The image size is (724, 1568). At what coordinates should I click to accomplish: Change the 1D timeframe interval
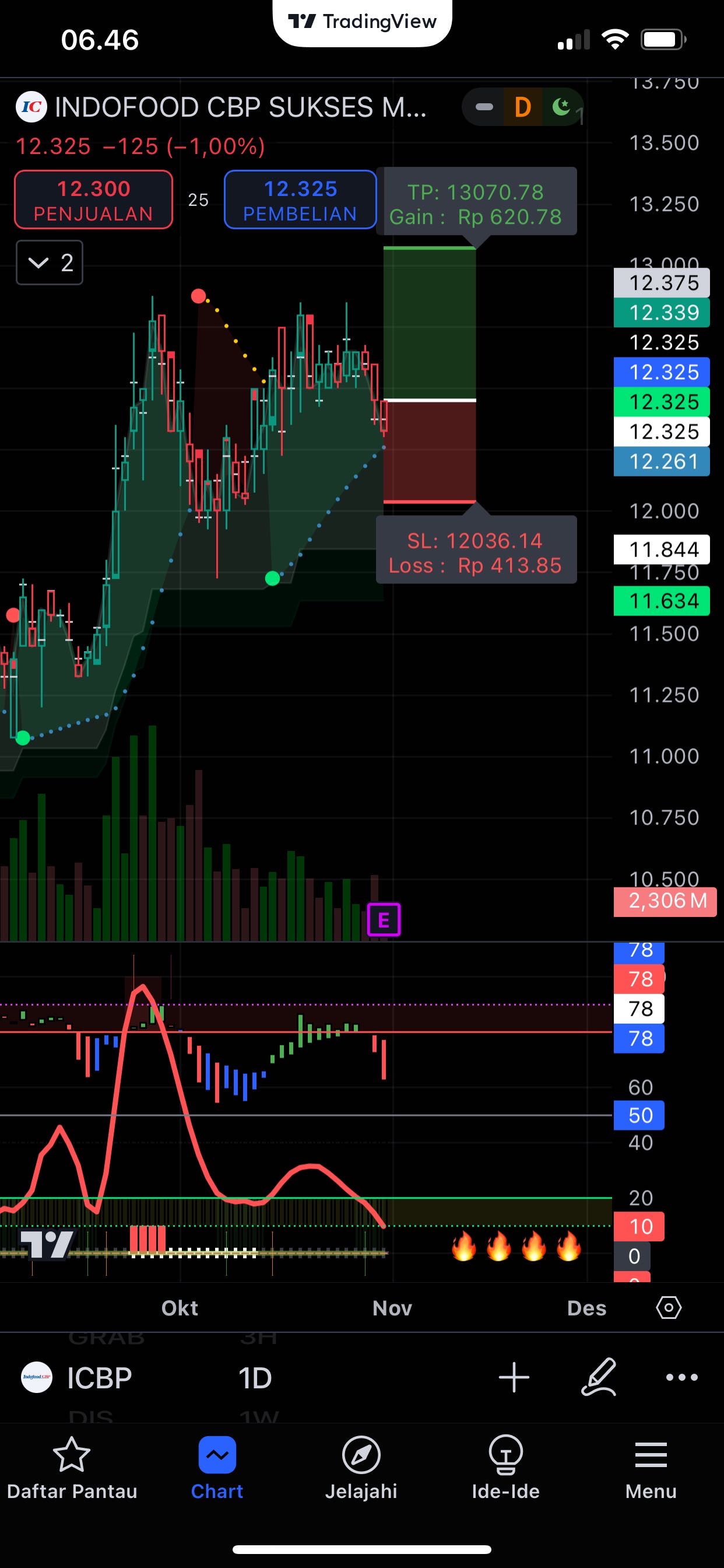[x=254, y=1378]
